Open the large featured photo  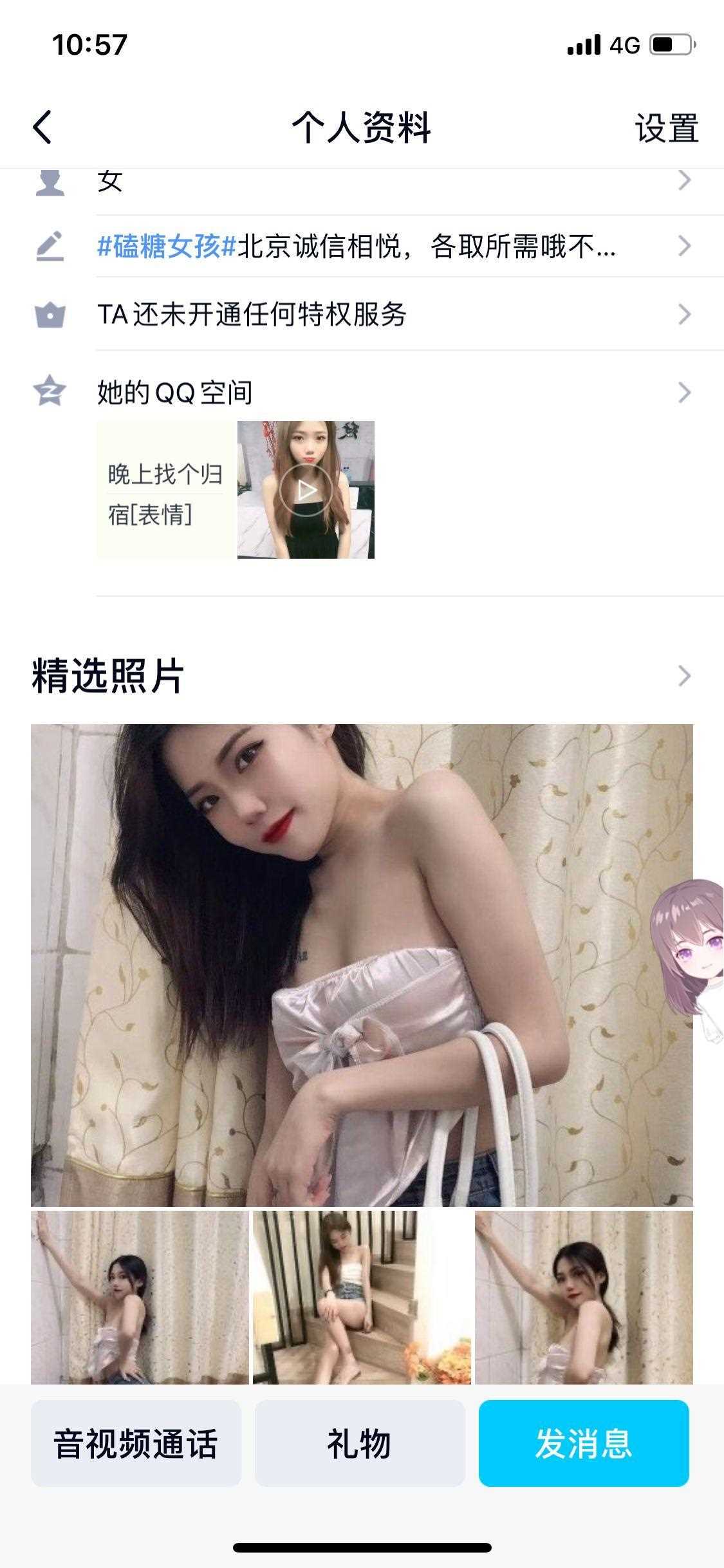362,964
